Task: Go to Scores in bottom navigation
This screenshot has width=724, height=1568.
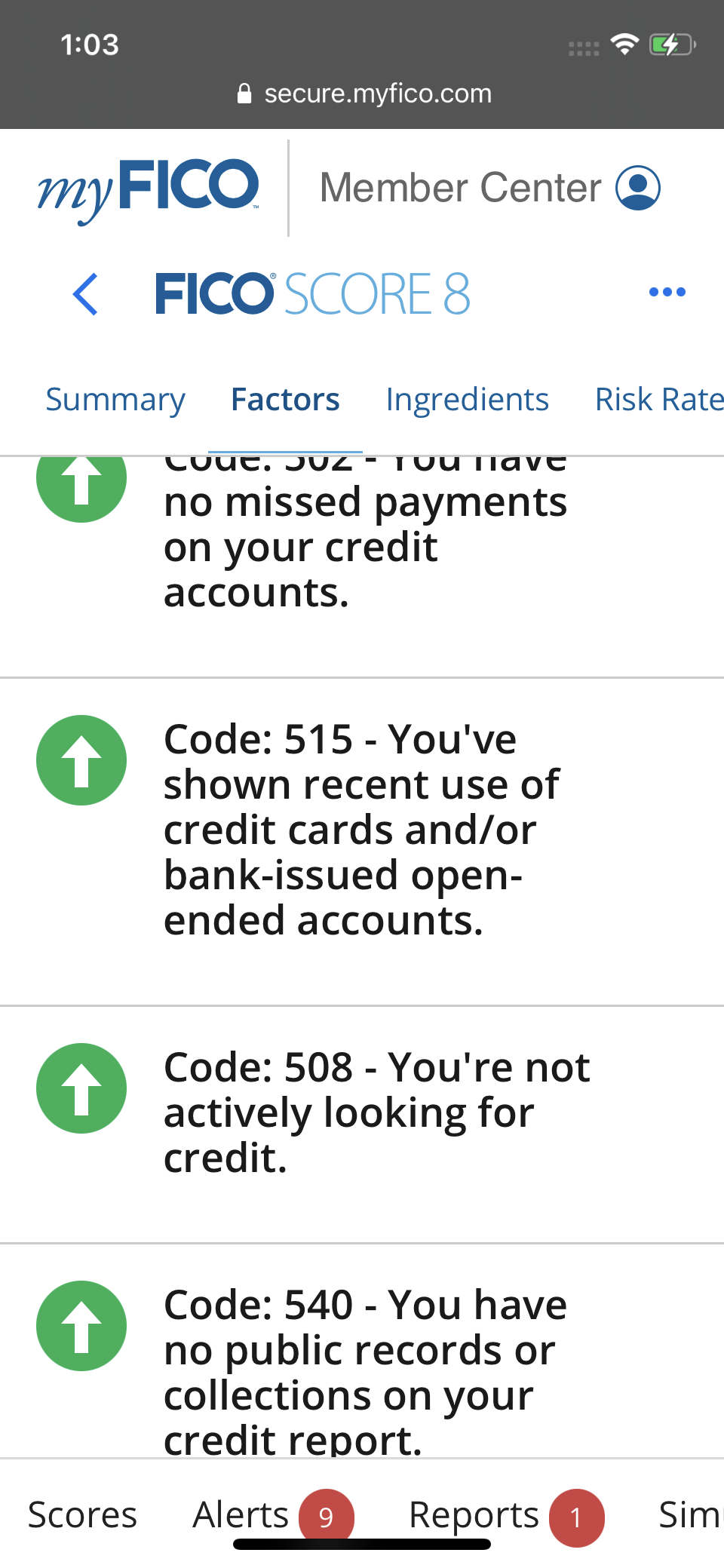Action: 82,1514
